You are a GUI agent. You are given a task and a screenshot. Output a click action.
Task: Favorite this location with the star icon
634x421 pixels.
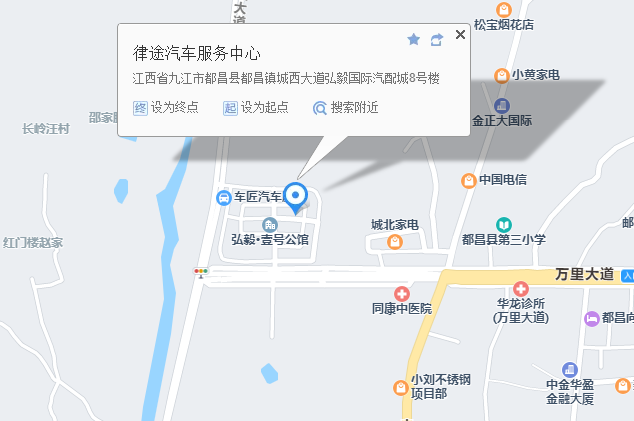(413, 39)
